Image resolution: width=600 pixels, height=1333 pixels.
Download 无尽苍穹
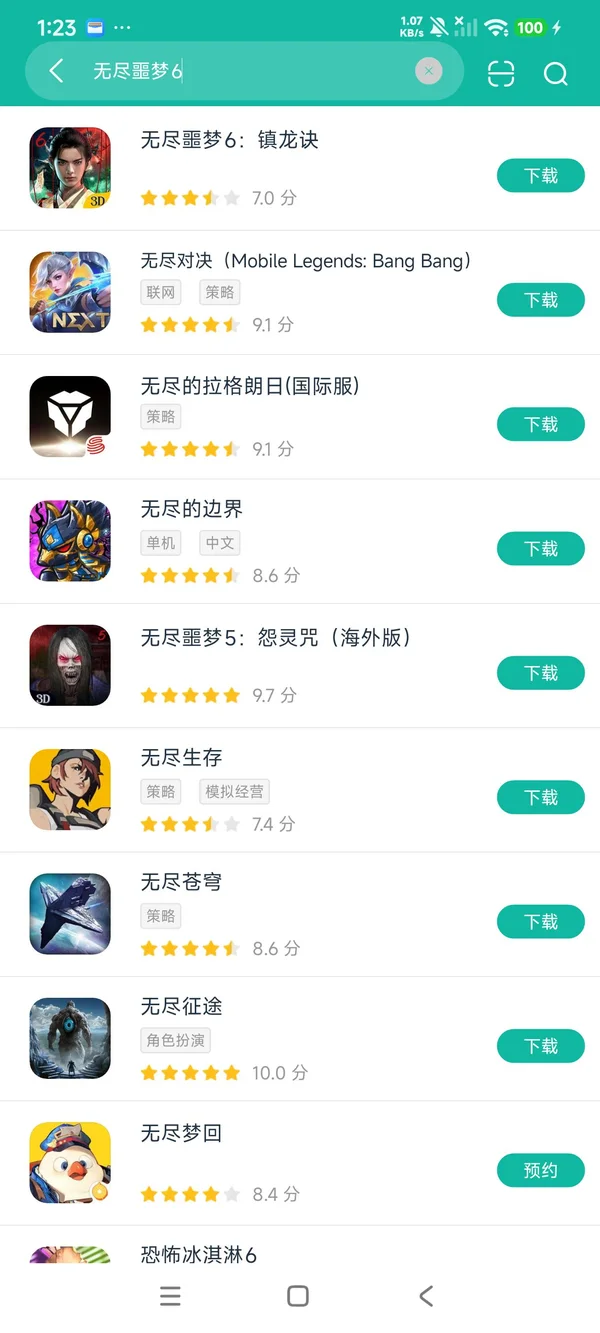(x=540, y=922)
